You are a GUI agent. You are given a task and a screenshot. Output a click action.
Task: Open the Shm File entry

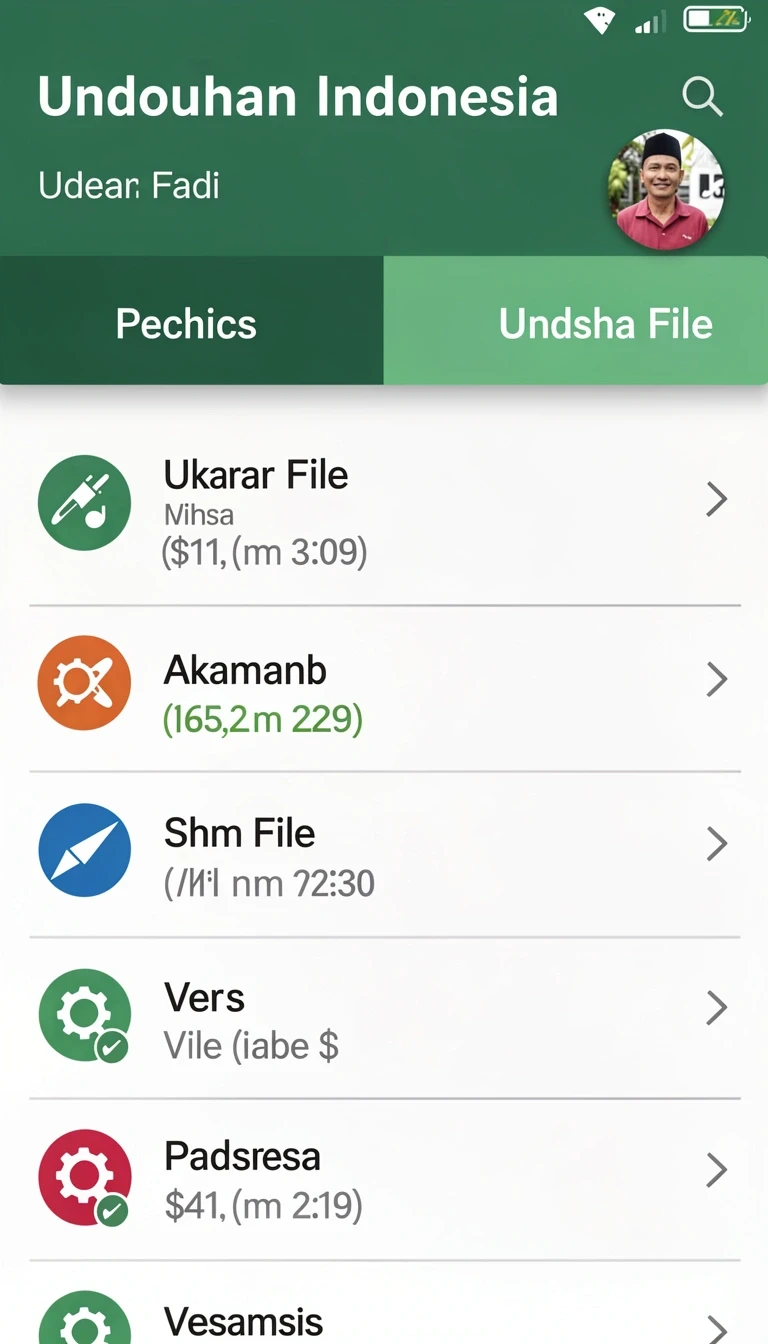pyautogui.click(x=384, y=855)
